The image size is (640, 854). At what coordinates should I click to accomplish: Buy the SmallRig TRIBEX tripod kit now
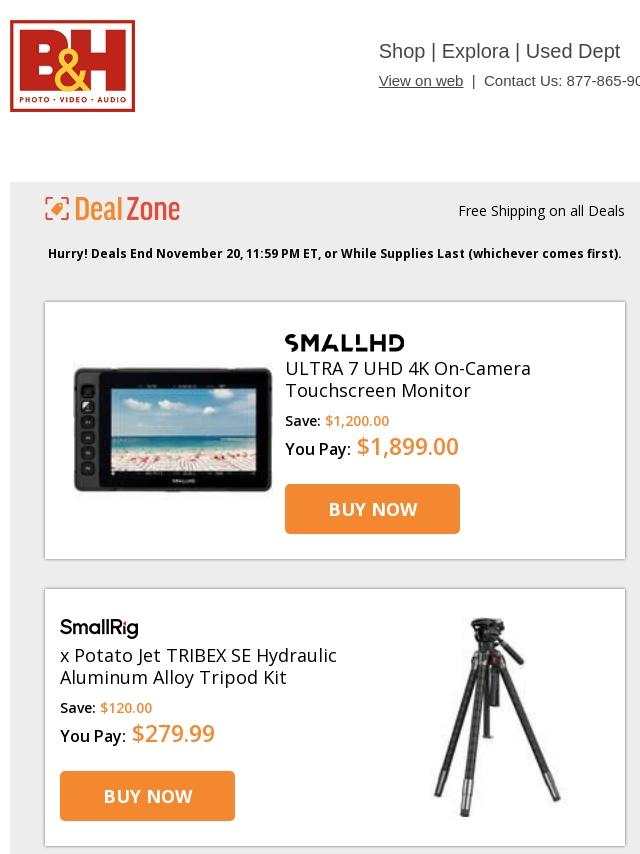click(x=147, y=796)
